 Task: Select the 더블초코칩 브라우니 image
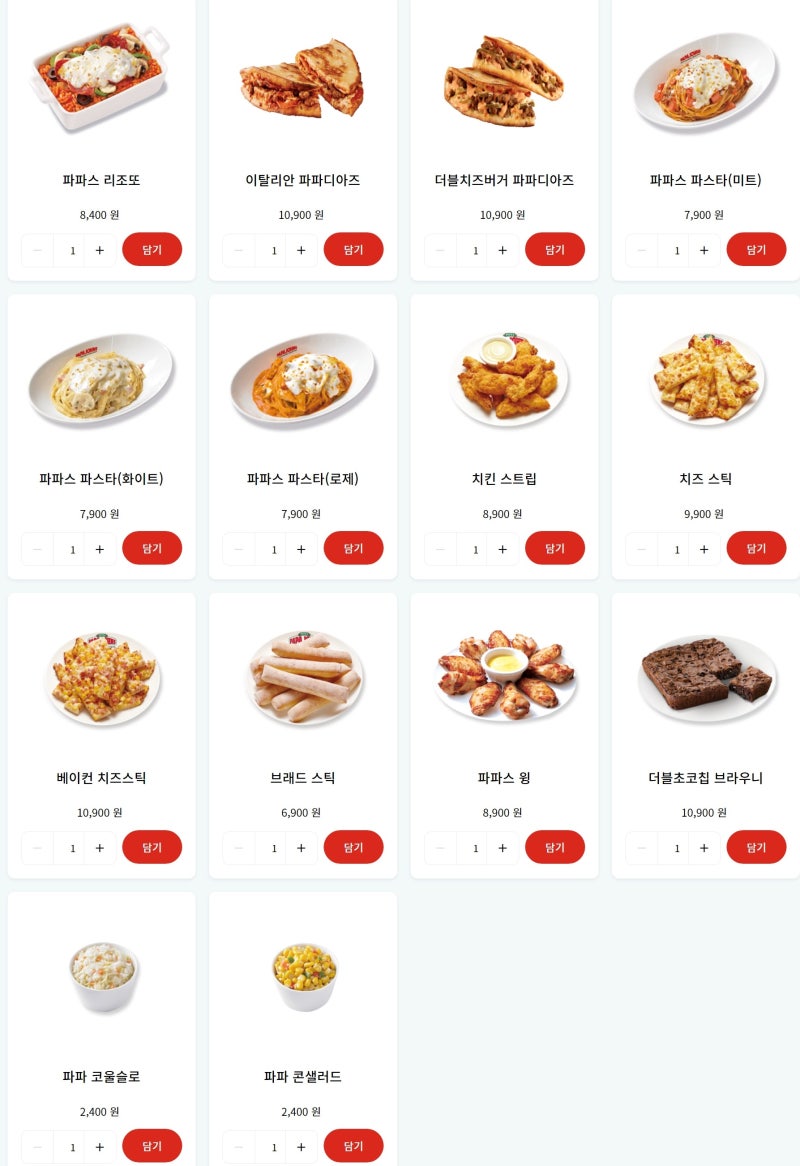tap(706, 678)
